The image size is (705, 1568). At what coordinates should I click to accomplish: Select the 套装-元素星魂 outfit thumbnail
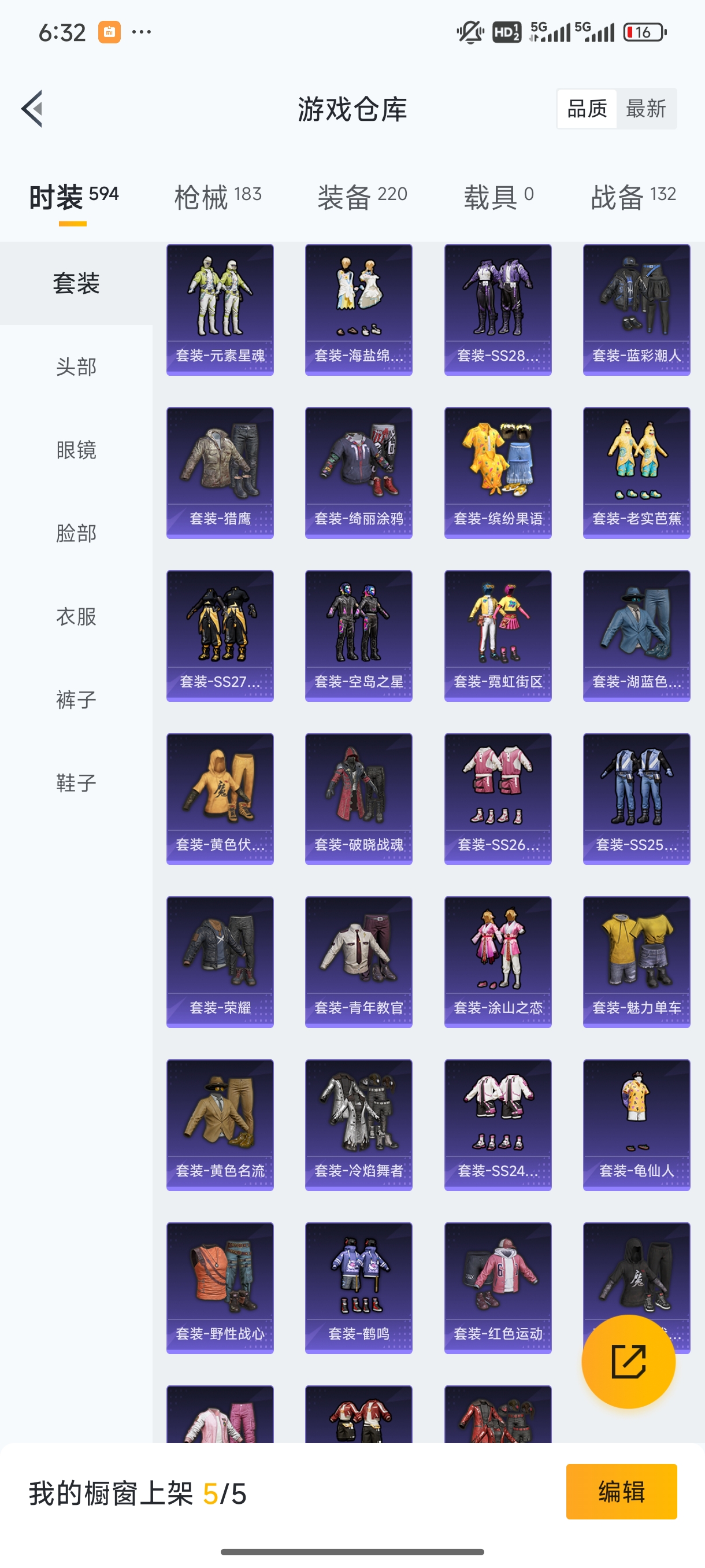tap(219, 308)
